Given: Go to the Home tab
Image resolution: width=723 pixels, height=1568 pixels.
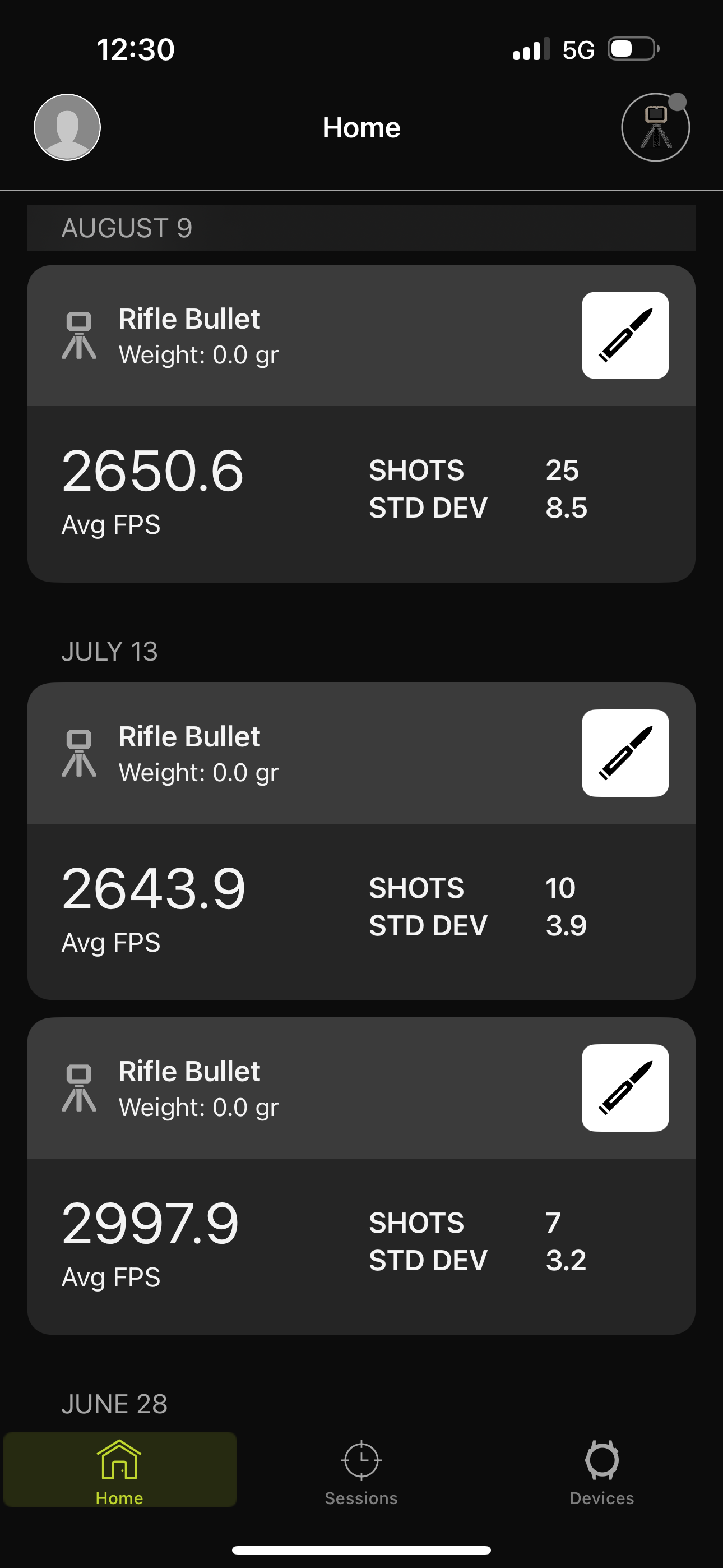Looking at the screenshot, I should 119,1469.
